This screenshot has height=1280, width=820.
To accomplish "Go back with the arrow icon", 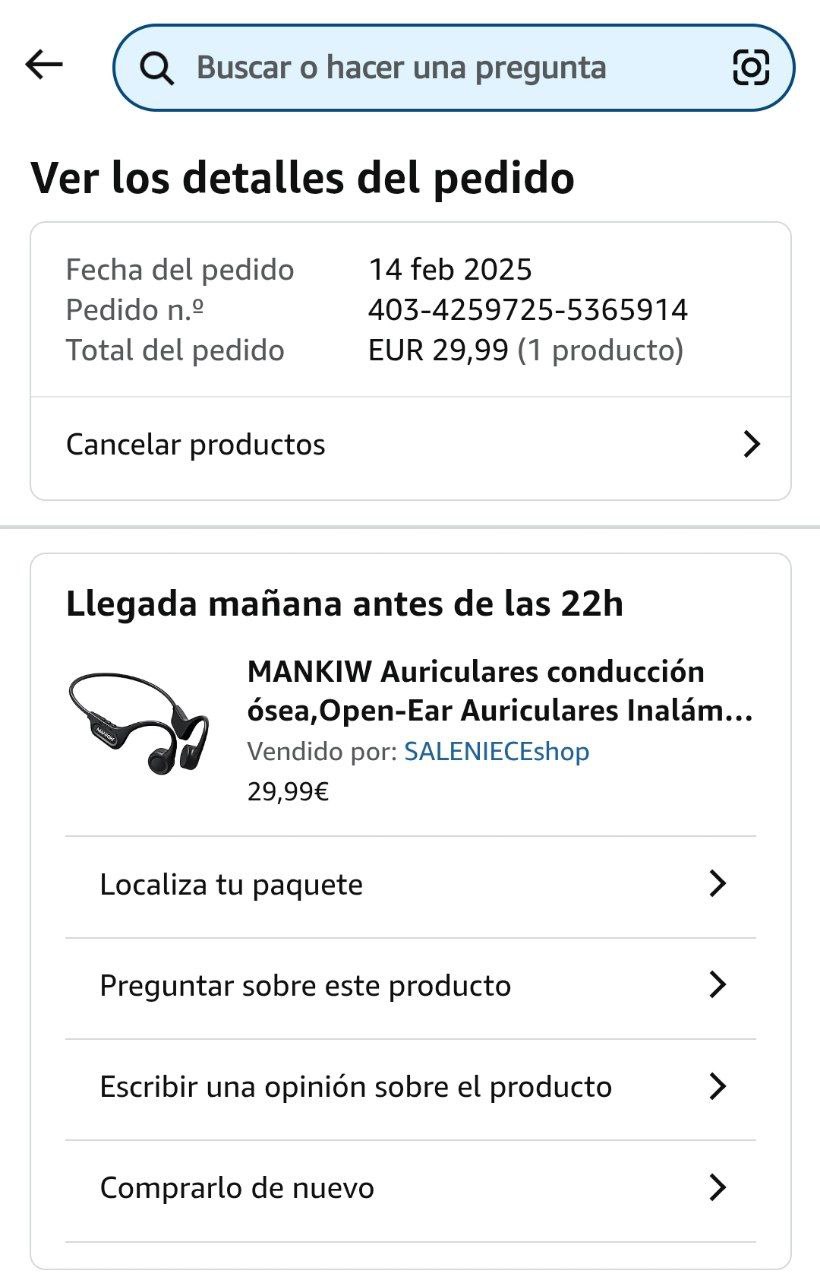I will (x=44, y=66).
